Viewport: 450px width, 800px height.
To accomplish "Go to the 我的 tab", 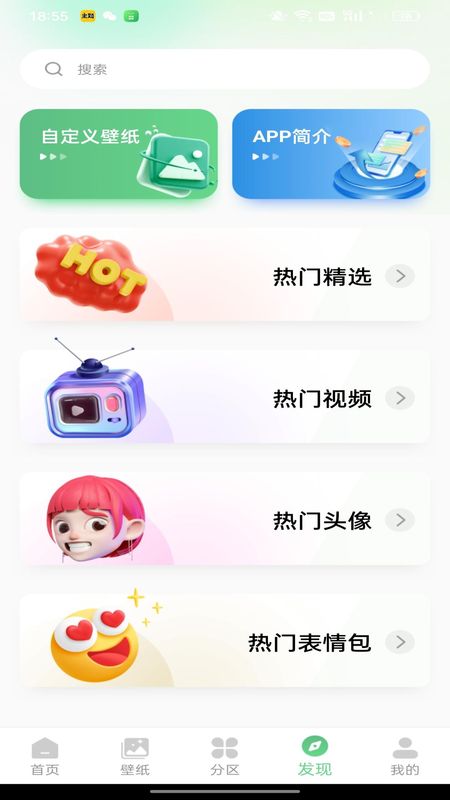I will point(405,757).
